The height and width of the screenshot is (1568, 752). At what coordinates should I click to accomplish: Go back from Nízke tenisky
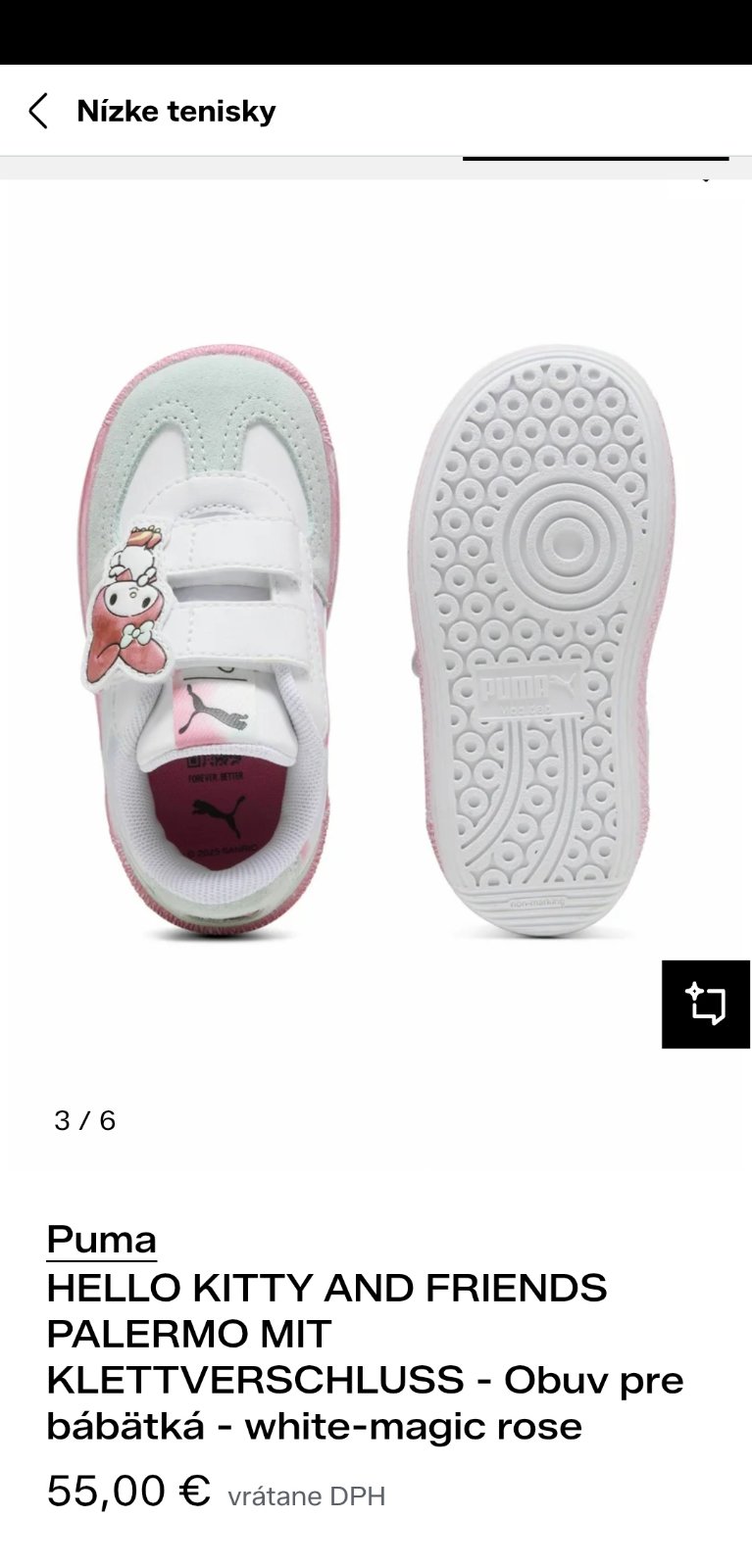click(38, 112)
